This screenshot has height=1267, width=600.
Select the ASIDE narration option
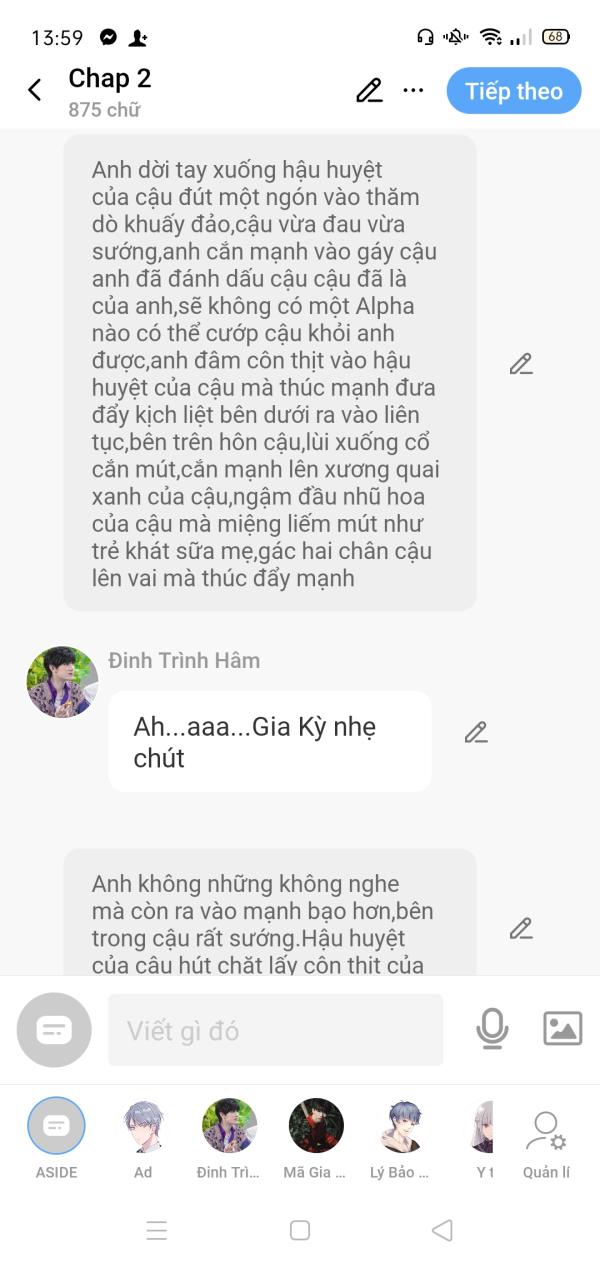tap(56, 1126)
